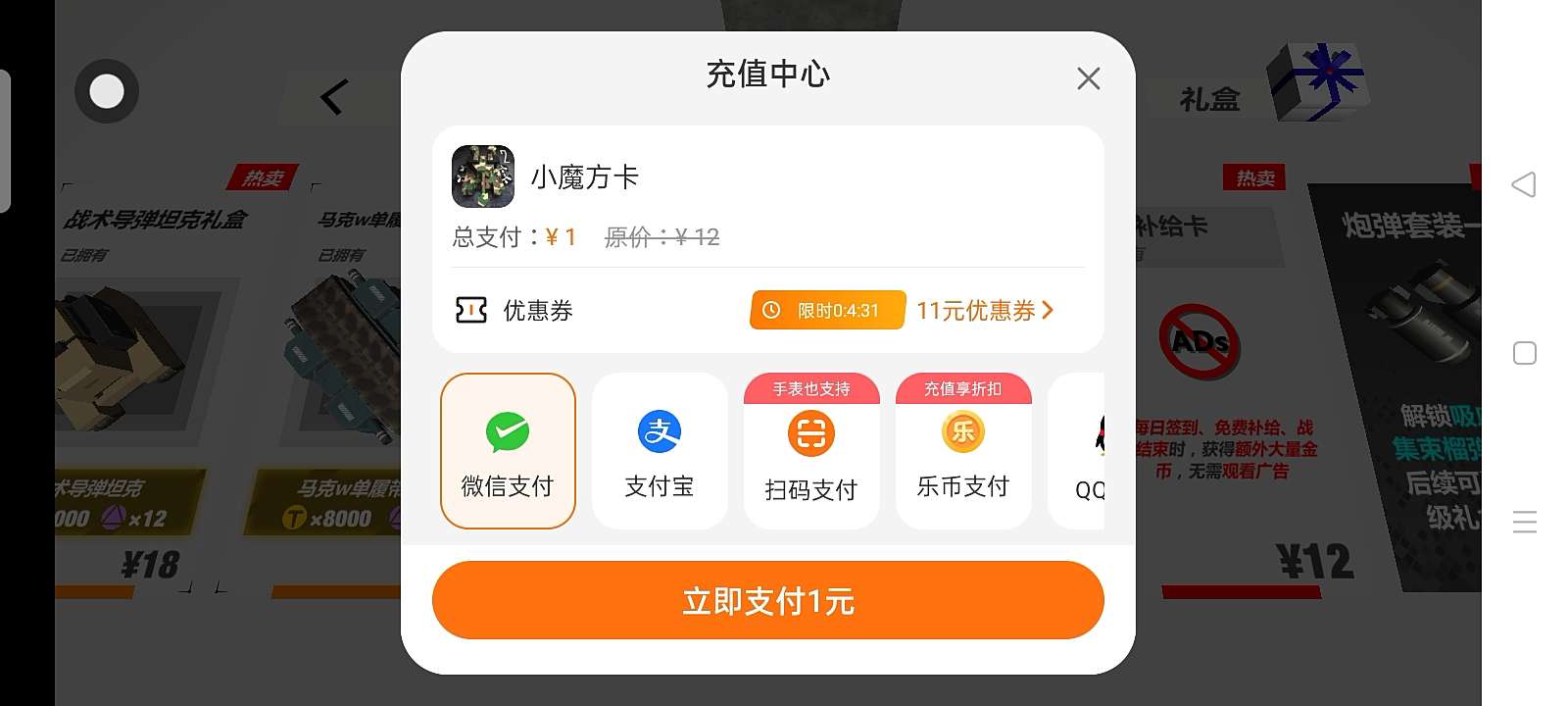Pick 乐币支付 payment method

tap(963, 453)
